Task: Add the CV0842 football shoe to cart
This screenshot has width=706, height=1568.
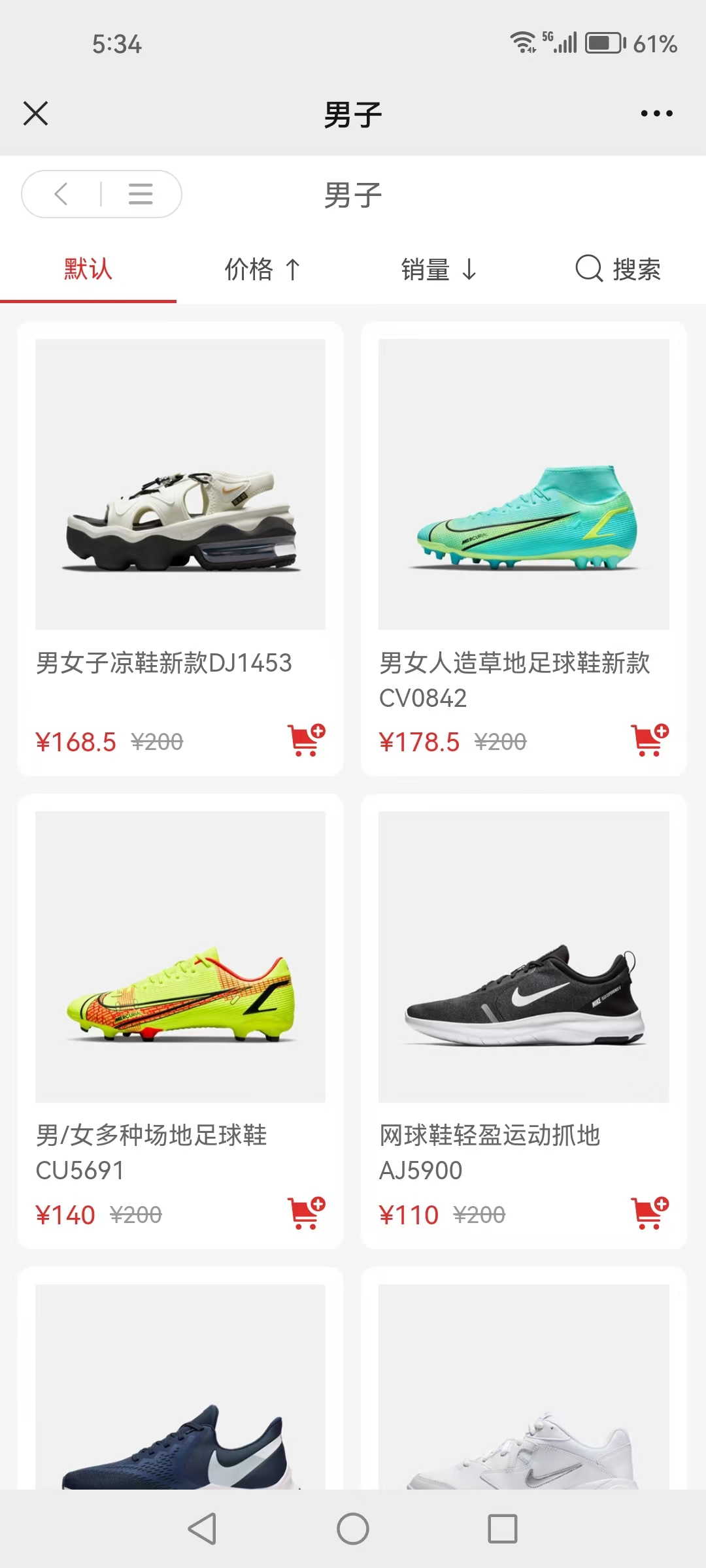Action: tap(650, 741)
